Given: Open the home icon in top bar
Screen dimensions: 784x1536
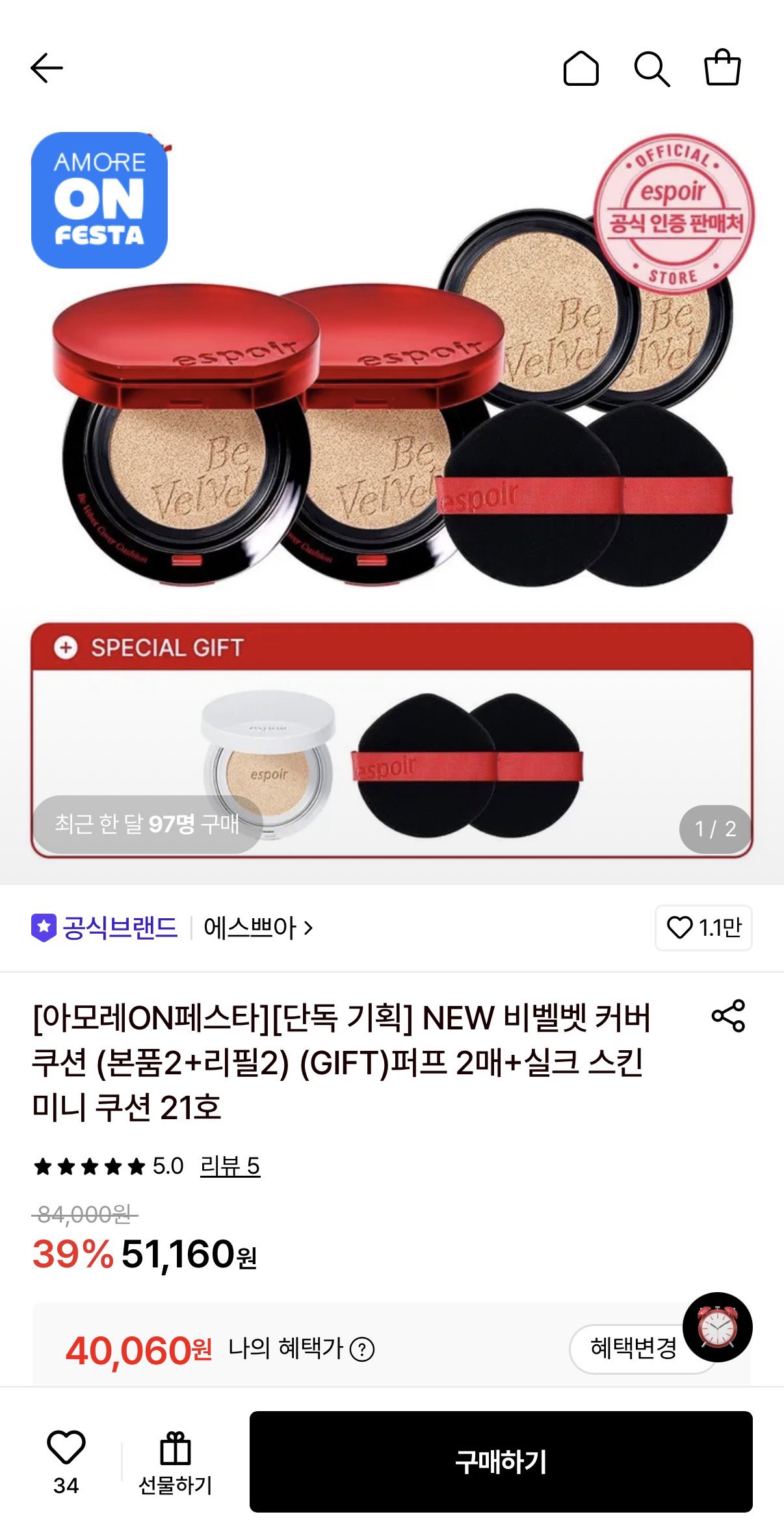Looking at the screenshot, I should [581, 68].
